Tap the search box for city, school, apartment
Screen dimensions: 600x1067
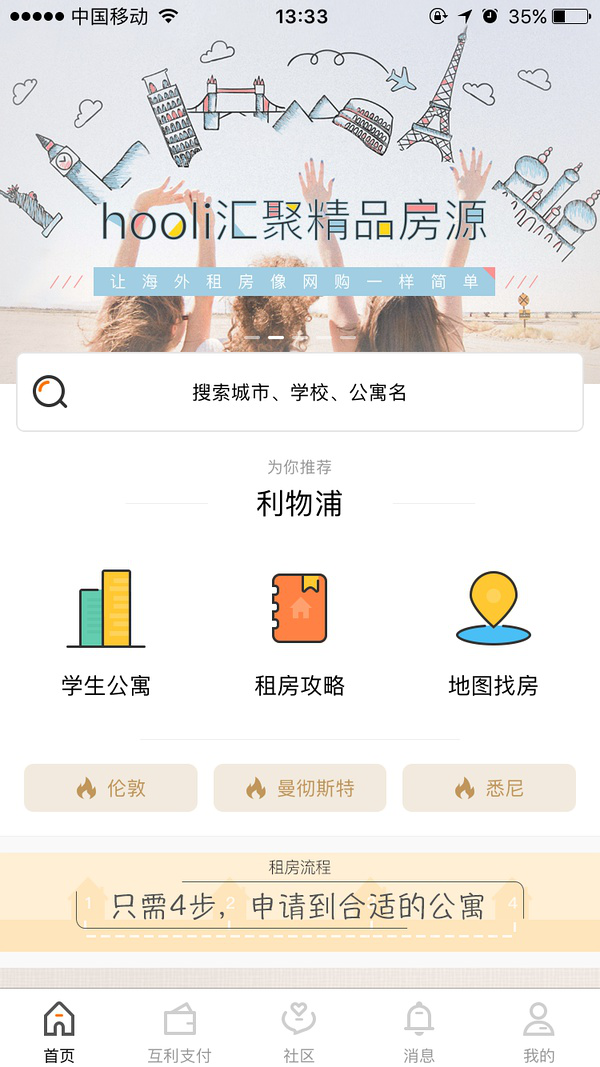pyautogui.click(x=300, y=392)
